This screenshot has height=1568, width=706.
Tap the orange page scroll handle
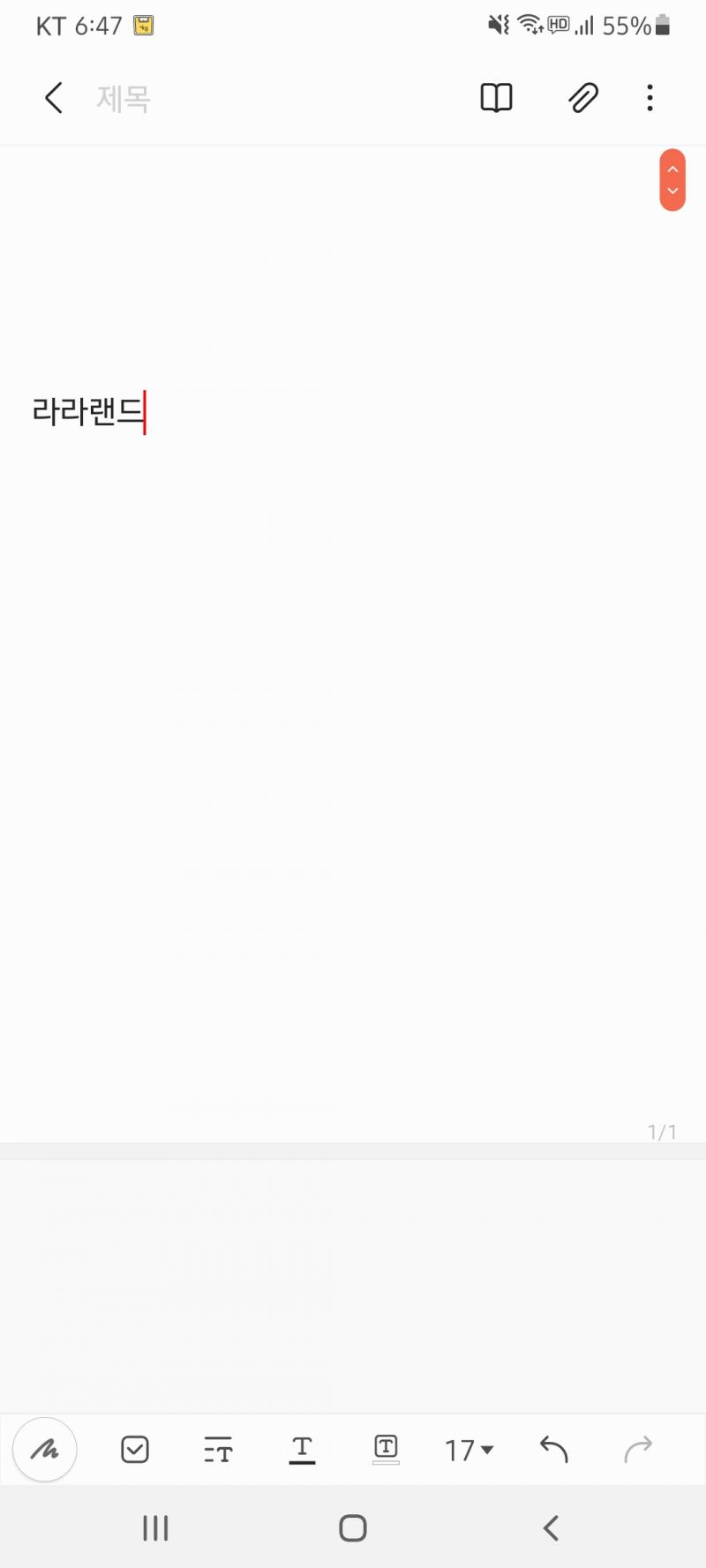click(x=672, y=180)
